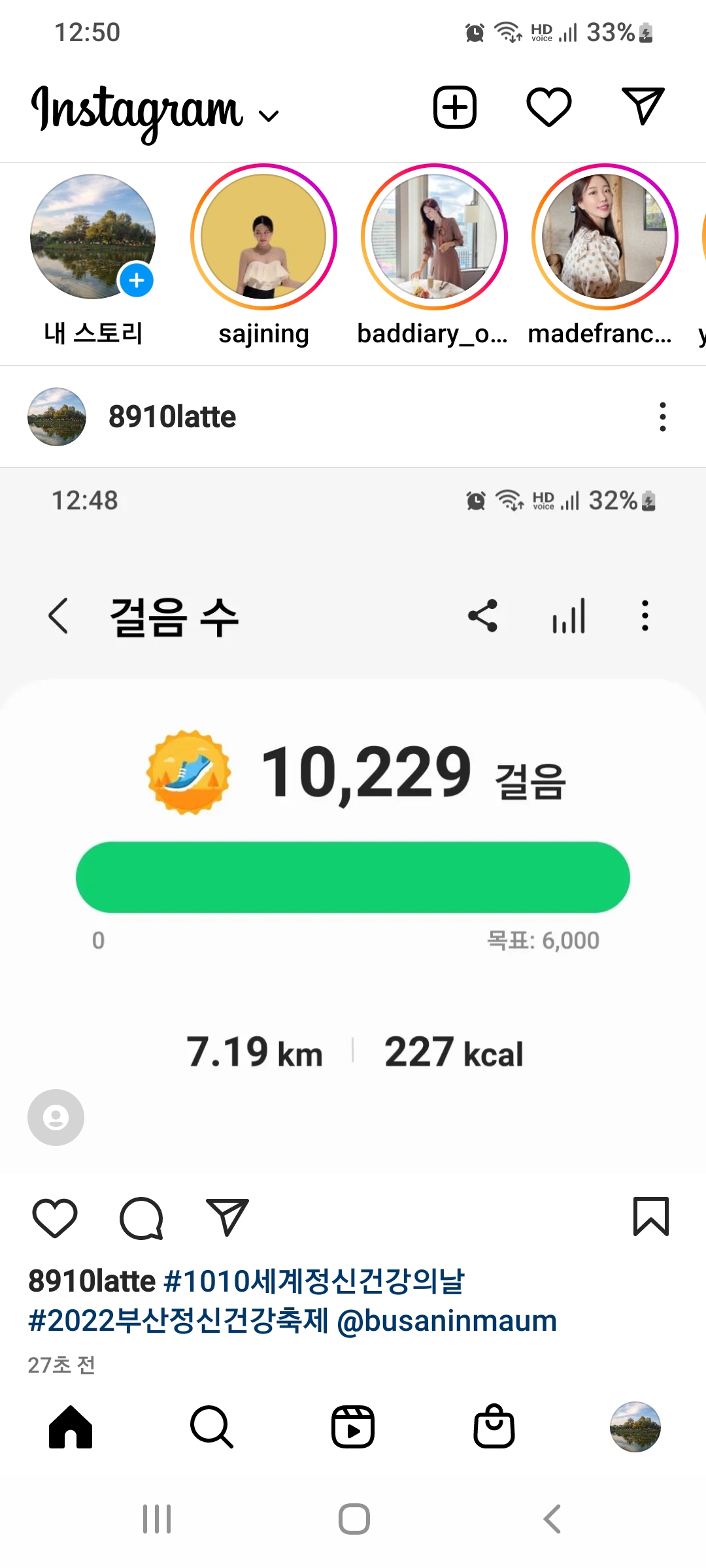View baddiary_o... story
The image size is (706, 1568).
tap(434, 237)
